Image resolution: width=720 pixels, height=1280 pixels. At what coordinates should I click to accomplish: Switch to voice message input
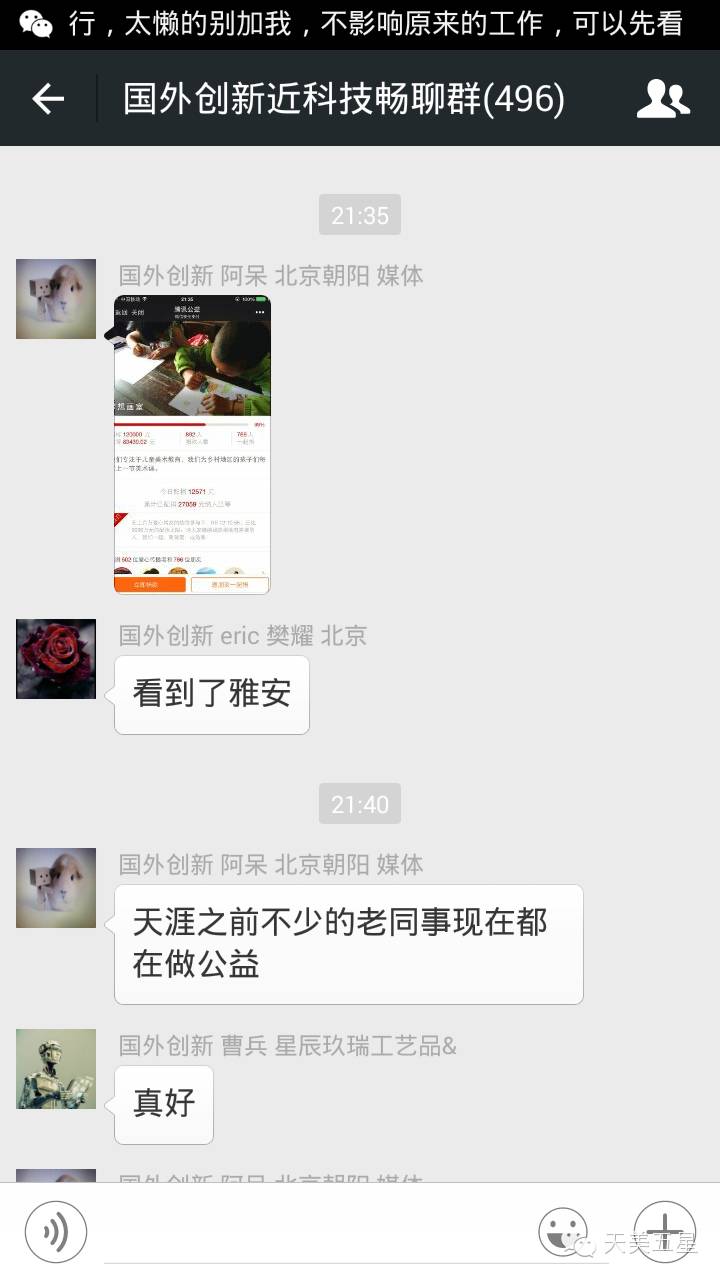56,1232
